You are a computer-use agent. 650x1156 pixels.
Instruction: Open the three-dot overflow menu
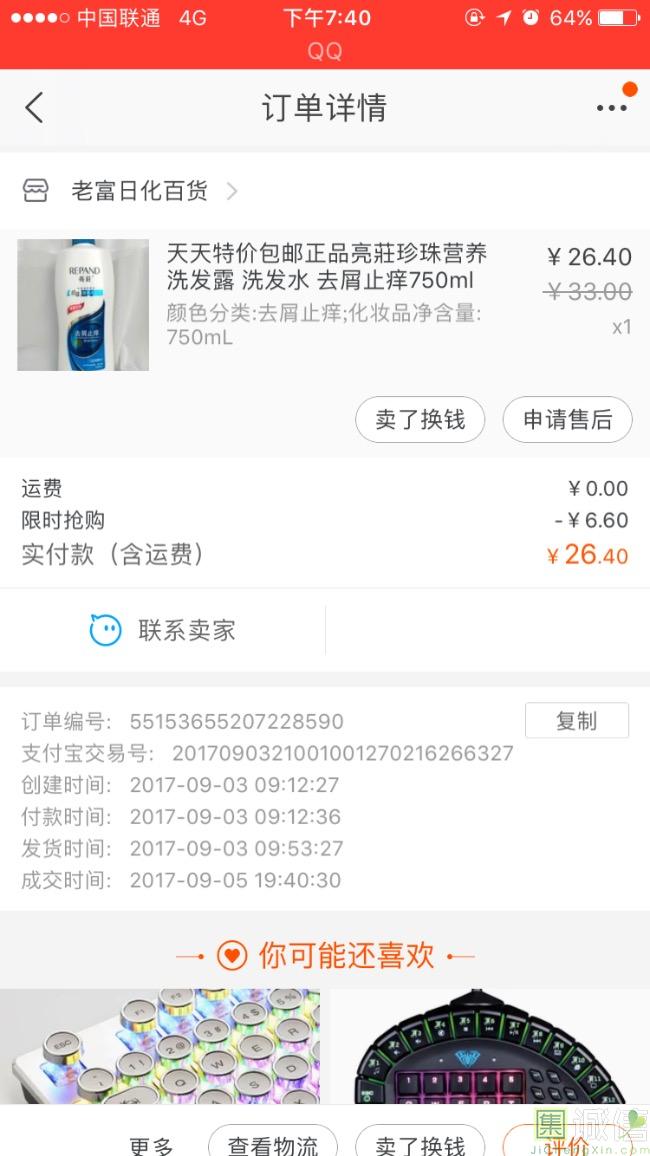611,108
